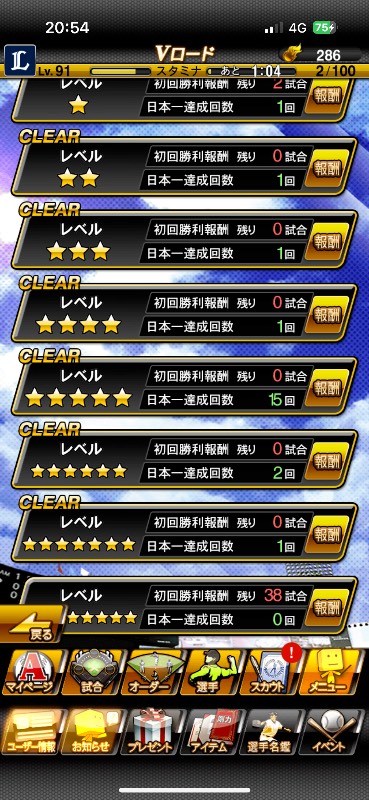Tap the 戻る back arrow button
This screenshot has width=369, height=800.
tap(32, 623)
